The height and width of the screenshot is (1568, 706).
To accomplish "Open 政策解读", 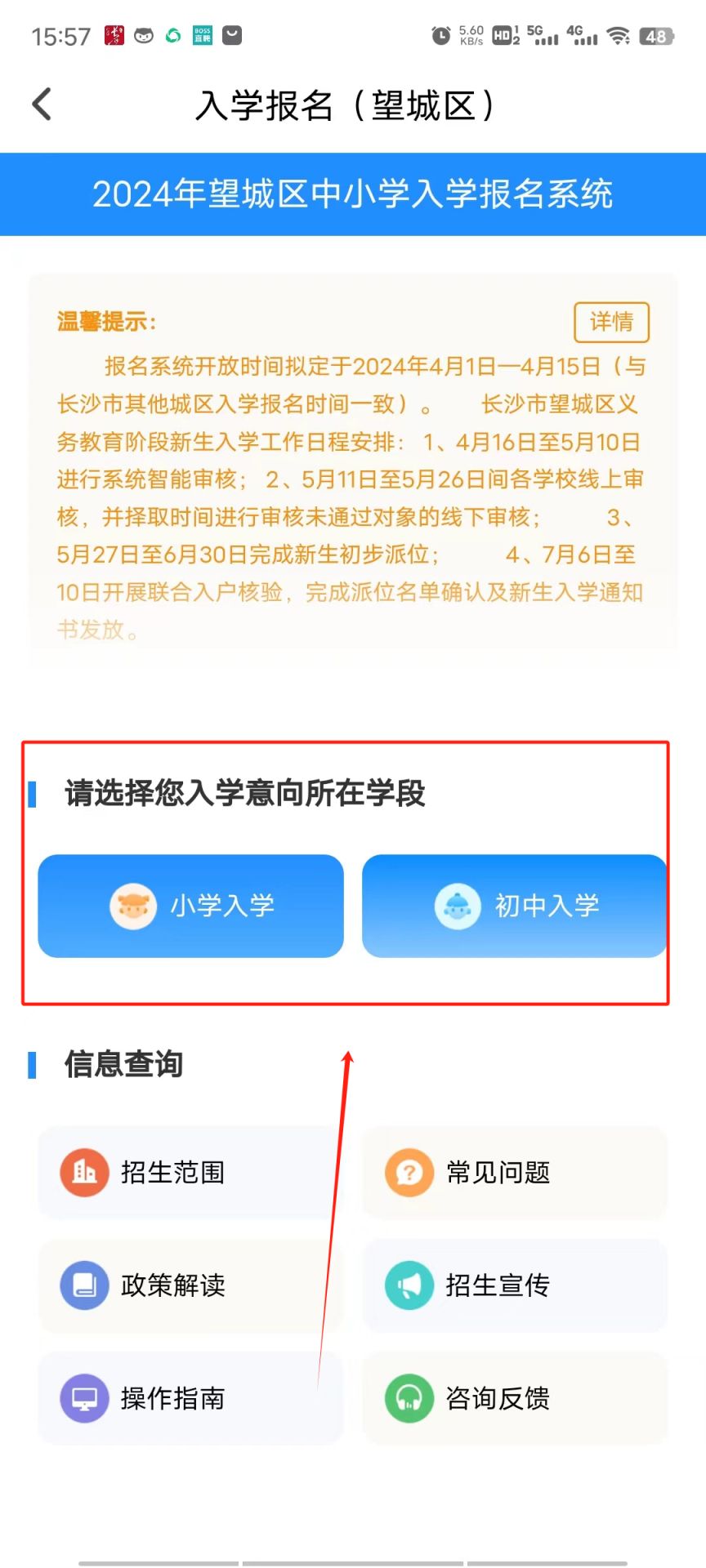I will click(191, 1285).
